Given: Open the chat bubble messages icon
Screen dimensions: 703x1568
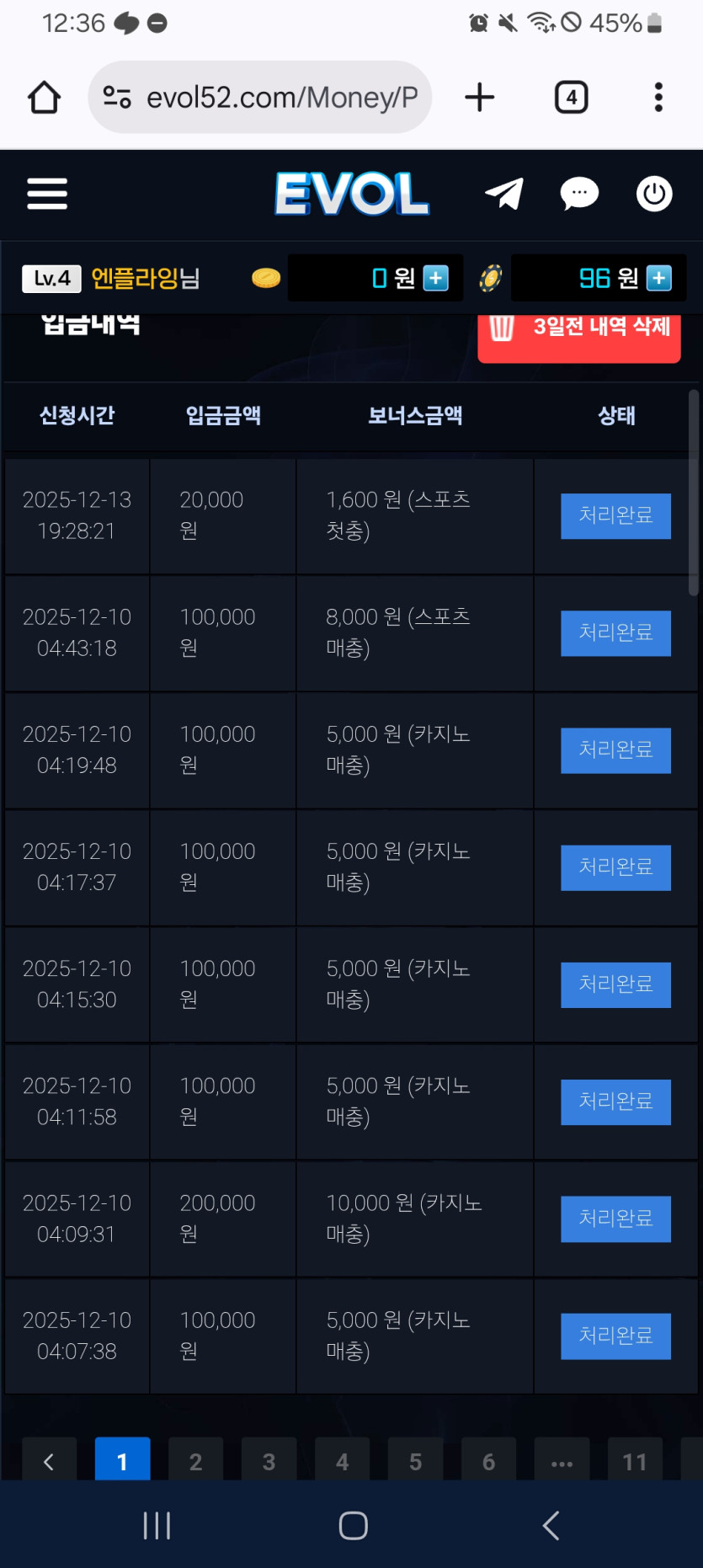Looking at the screenshot, I should click(x=579, y=194).
